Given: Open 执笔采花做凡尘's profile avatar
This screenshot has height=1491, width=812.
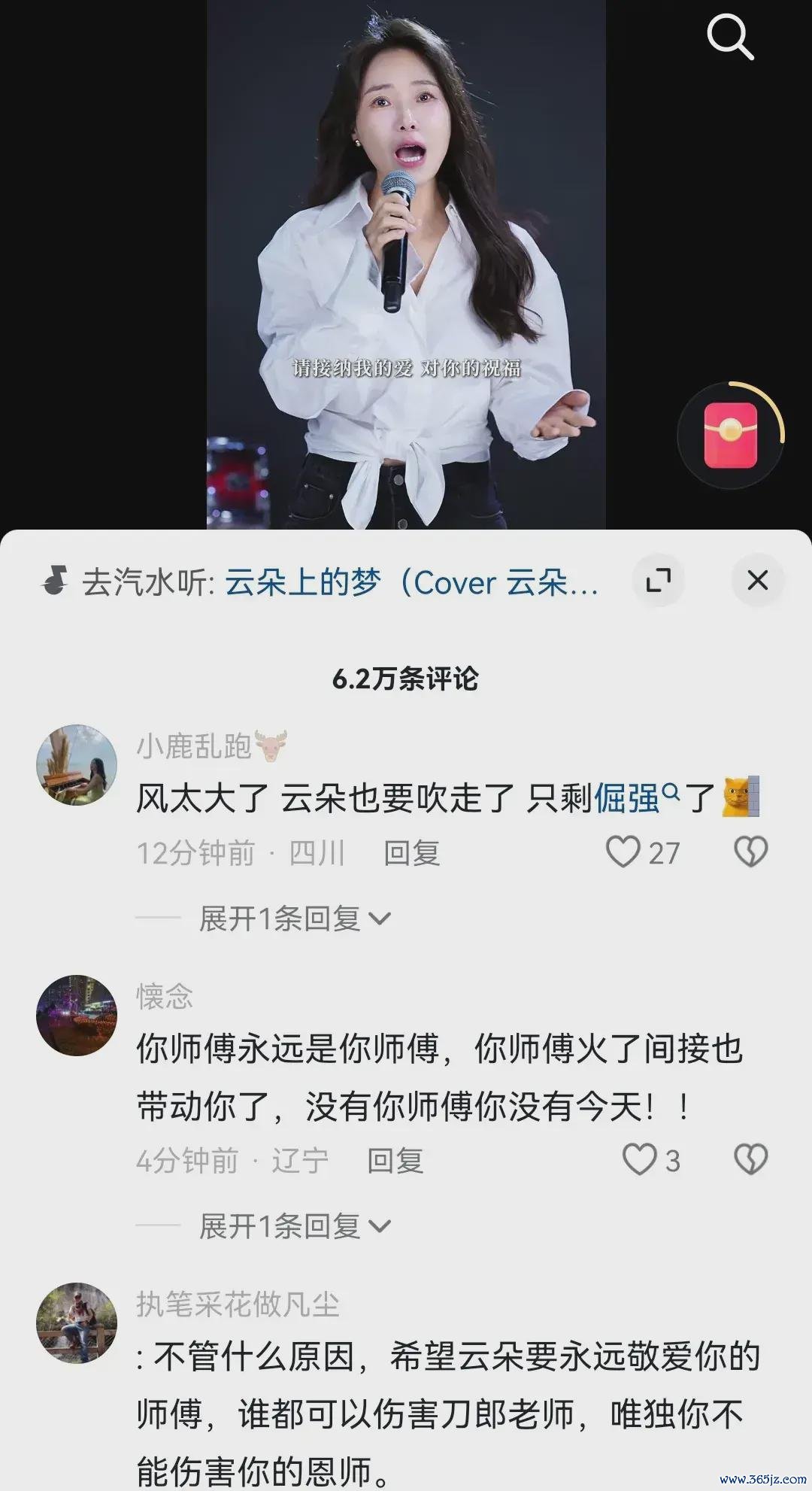Looking at the screenshot, I should [x=77, y=1322].
